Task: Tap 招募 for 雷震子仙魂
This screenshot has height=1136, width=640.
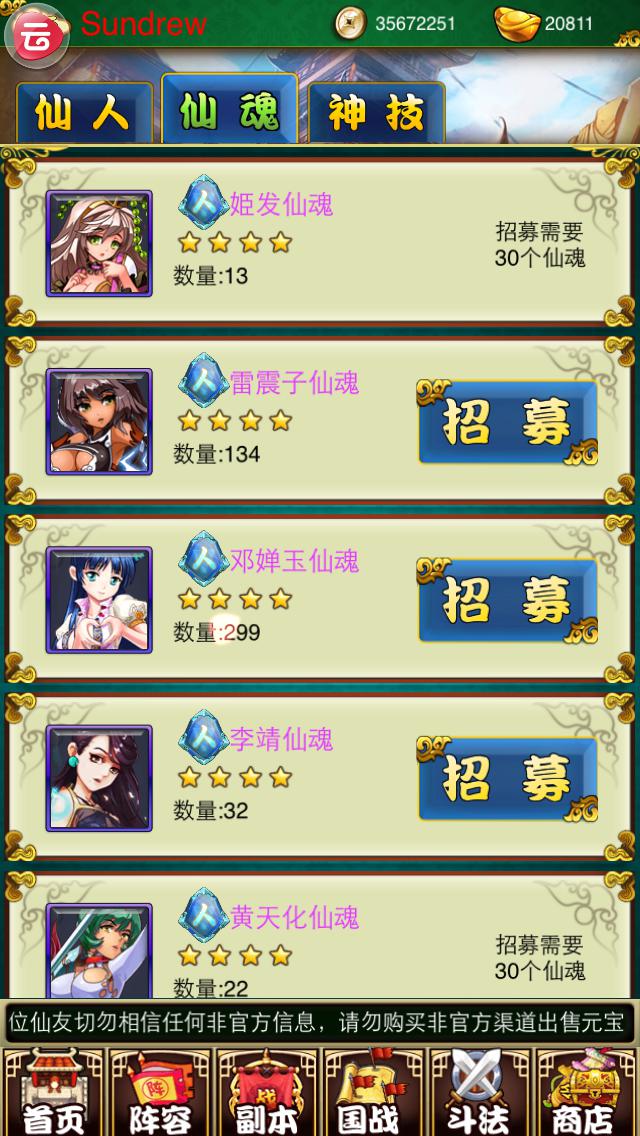Action: (507, 423)
